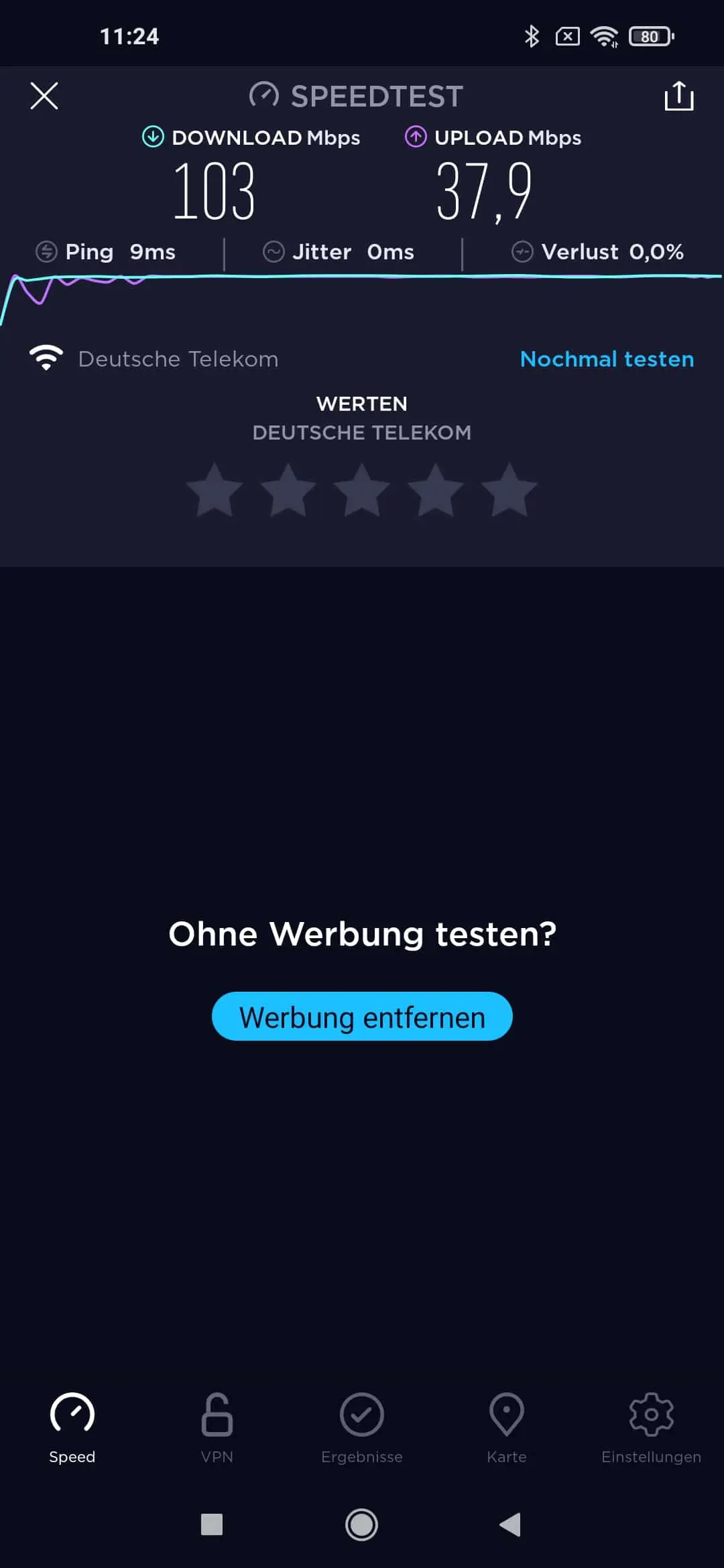Give Deutsche Telekom three stars
This screenshot has height=1568, width=724.
click(362, 491)
